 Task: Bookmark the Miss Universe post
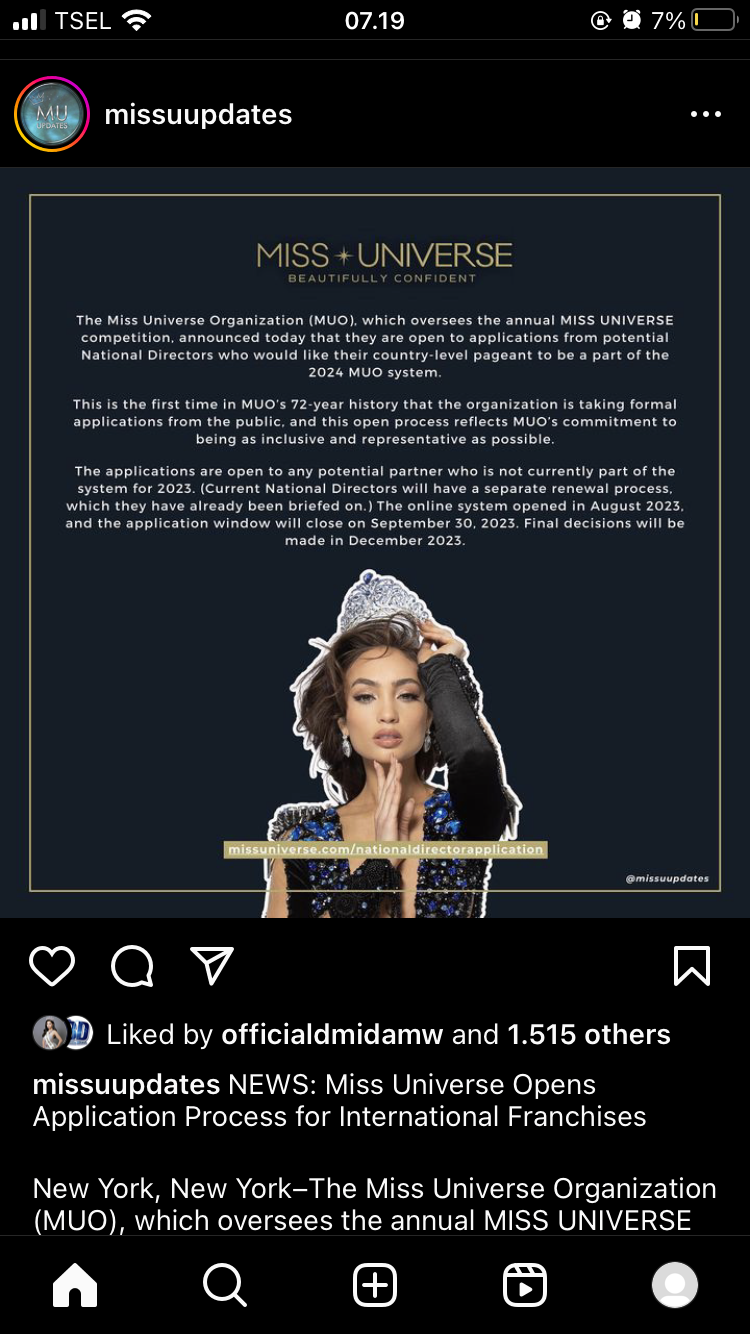click(692, 966)
